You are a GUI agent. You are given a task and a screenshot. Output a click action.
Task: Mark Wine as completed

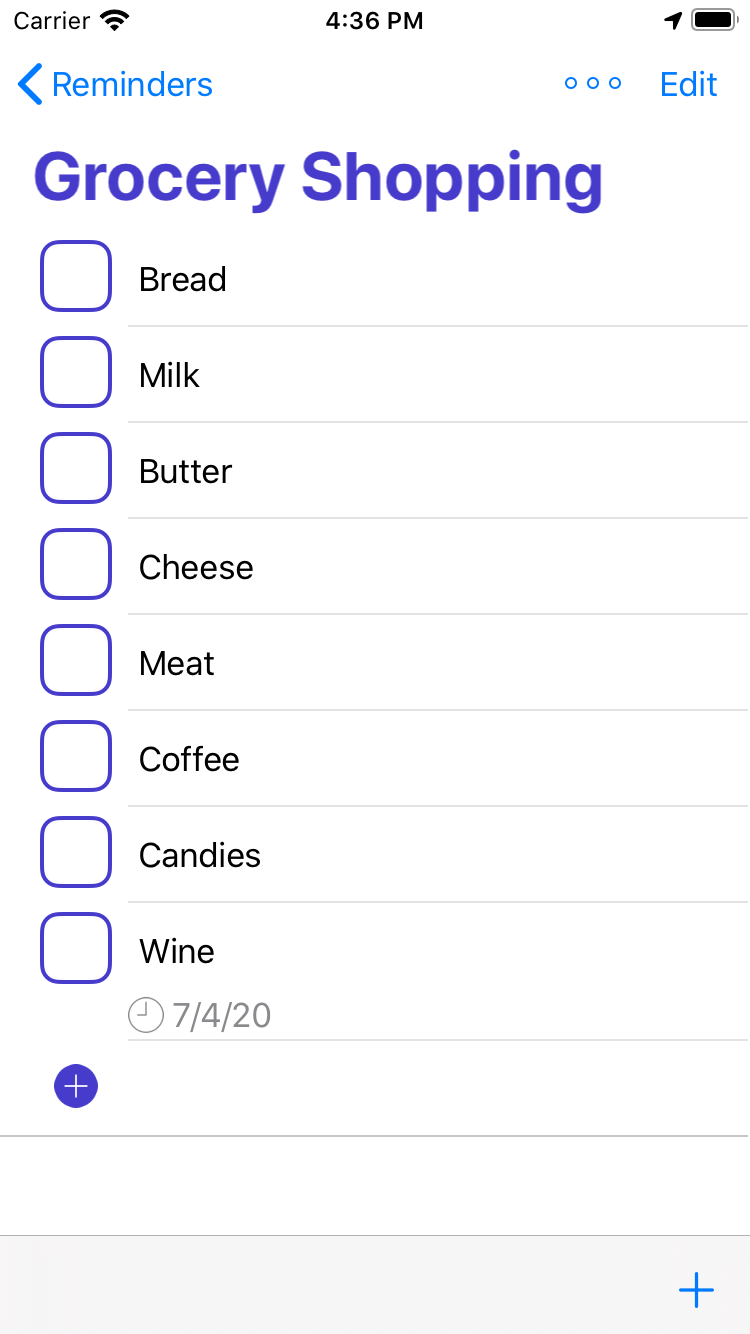[76, 948]
